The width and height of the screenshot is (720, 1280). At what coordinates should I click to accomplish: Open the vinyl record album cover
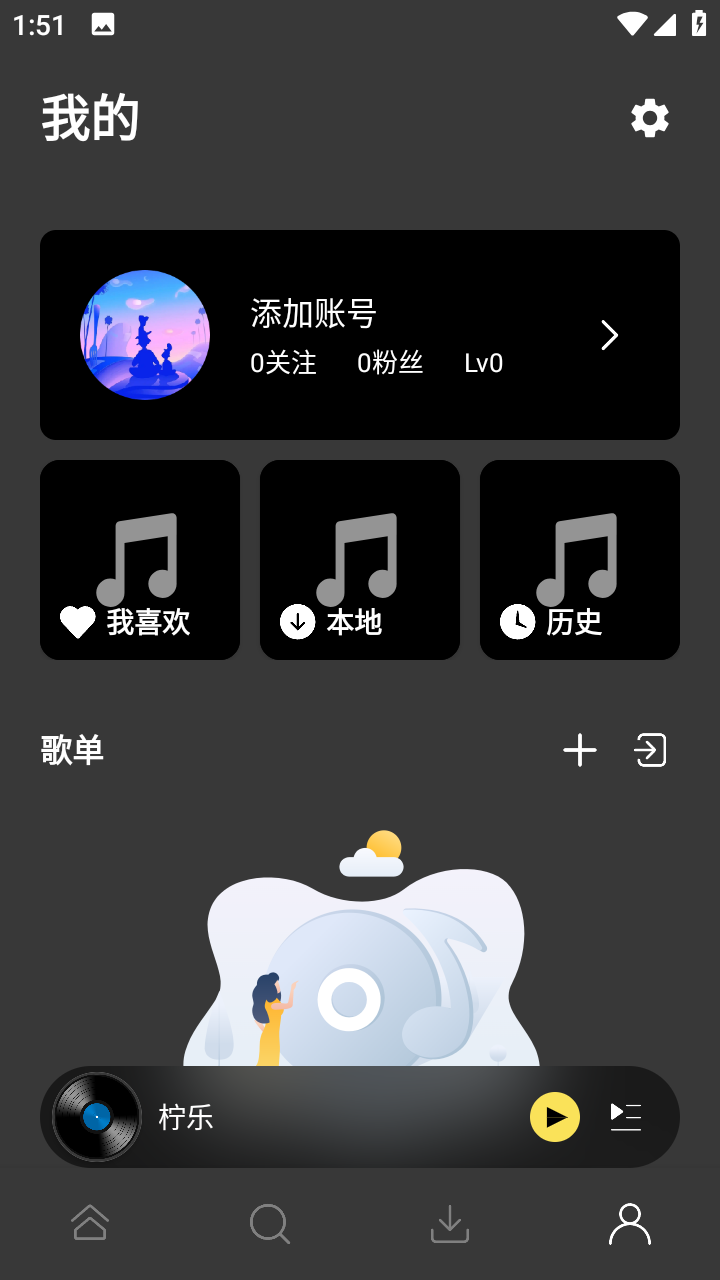coord(97,1117)
